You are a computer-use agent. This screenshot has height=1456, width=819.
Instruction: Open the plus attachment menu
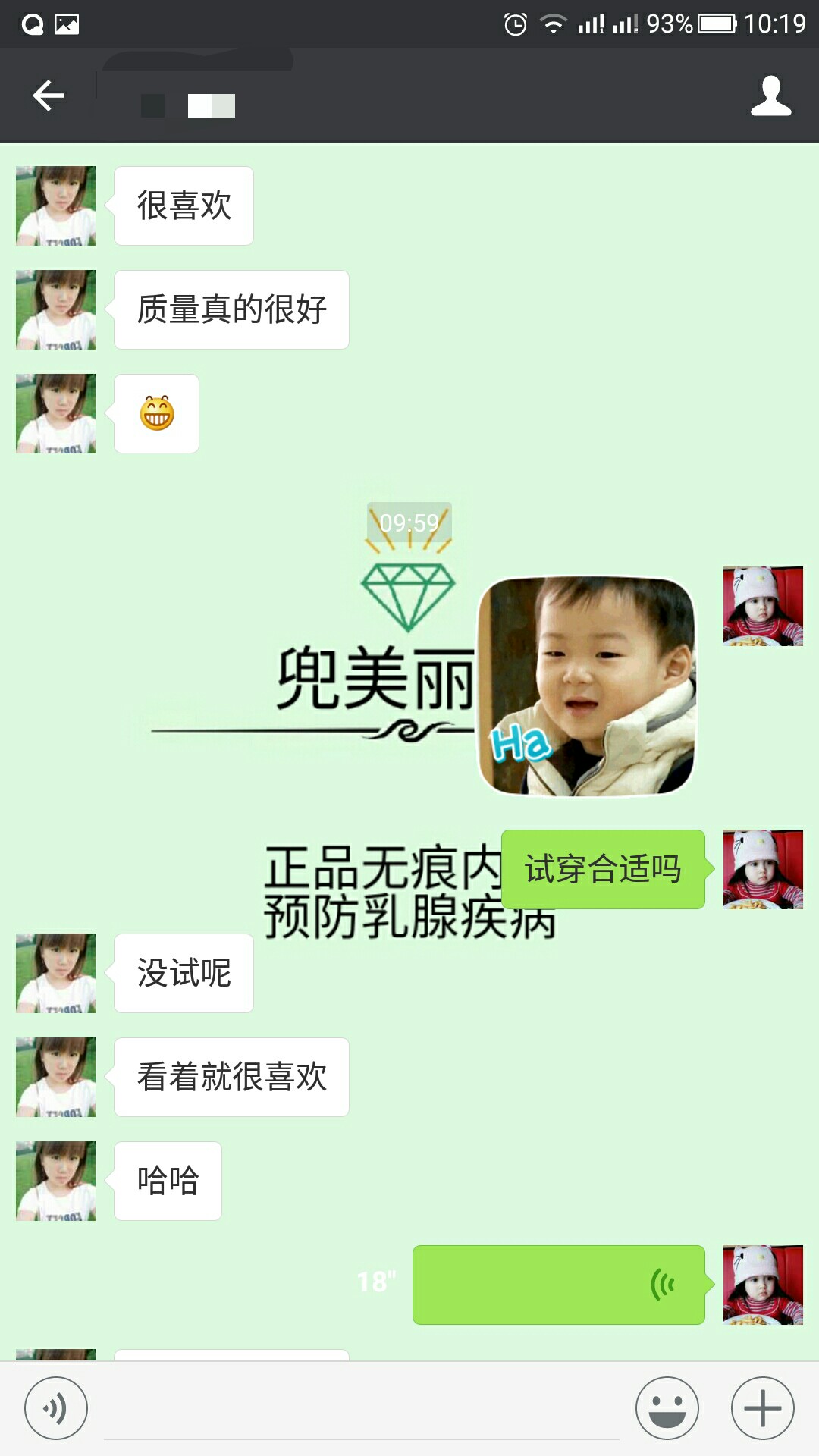pyautogui.click(x=762, y=1408)
